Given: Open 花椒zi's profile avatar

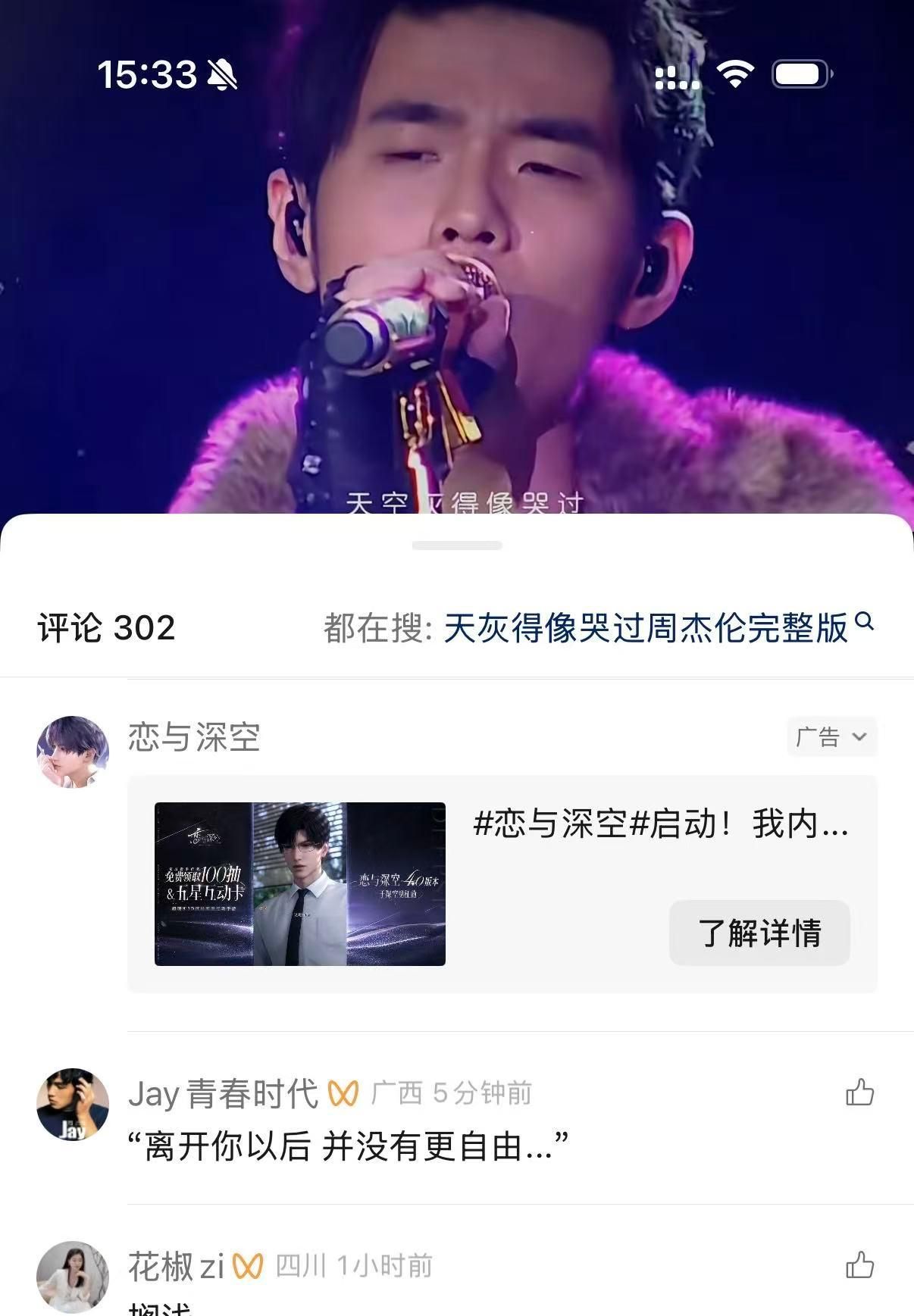Looking at the screenshot, I should tap(73, 1276).
